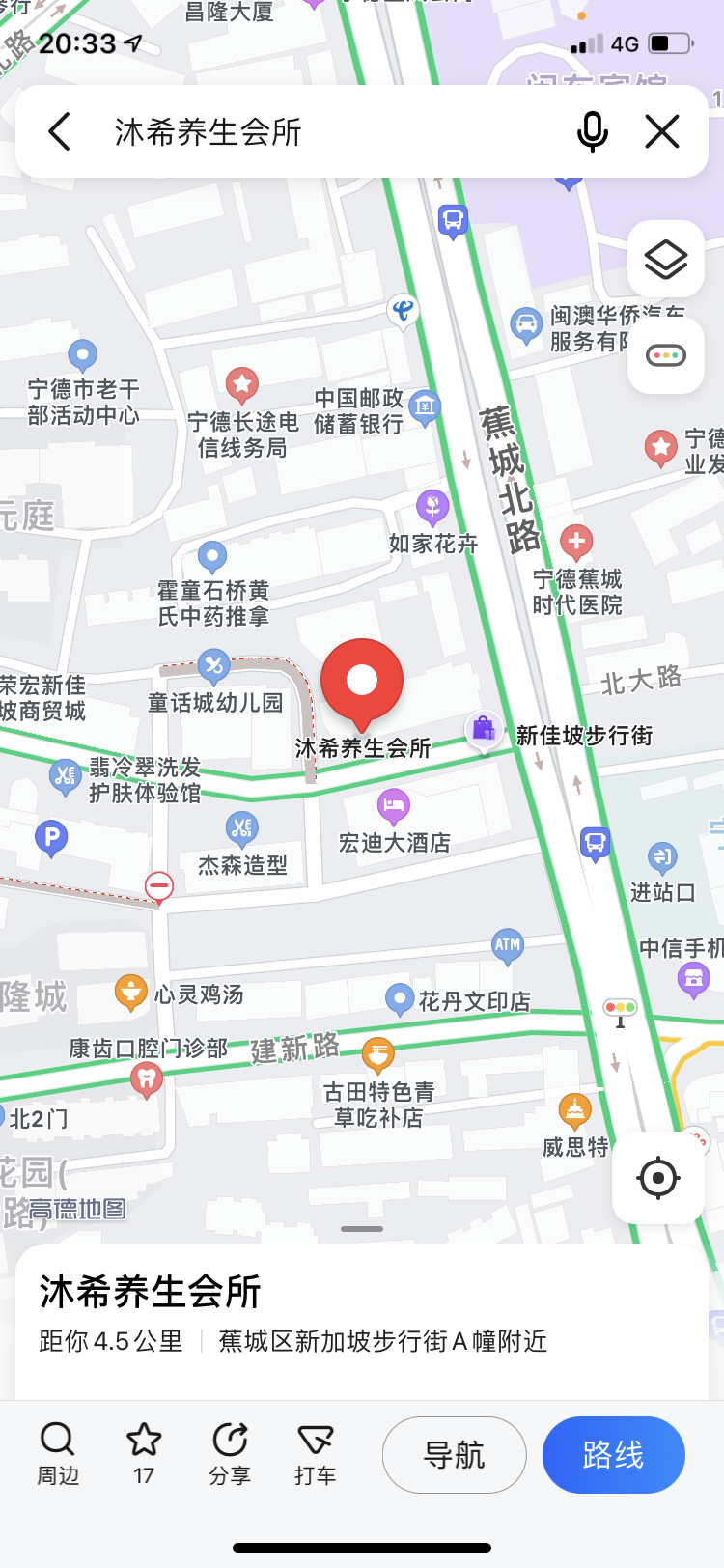
Task: Call a taxi with 打车
Action: [x=315, y=1453]
